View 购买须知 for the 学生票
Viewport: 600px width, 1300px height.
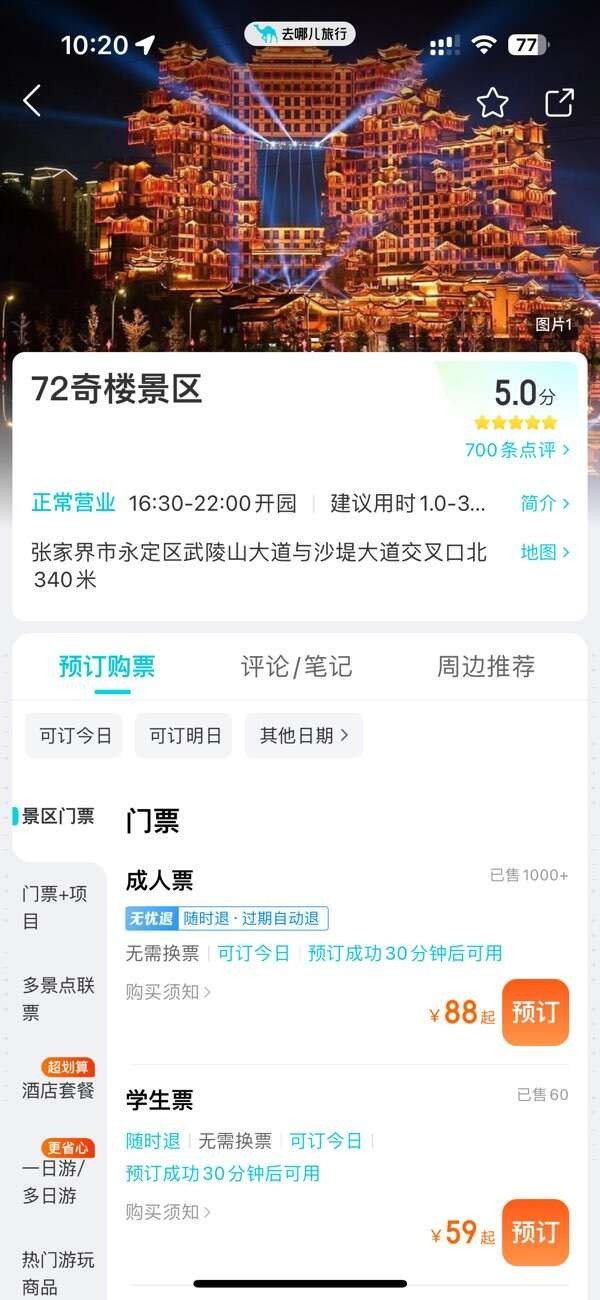(x=168, y=1212)
